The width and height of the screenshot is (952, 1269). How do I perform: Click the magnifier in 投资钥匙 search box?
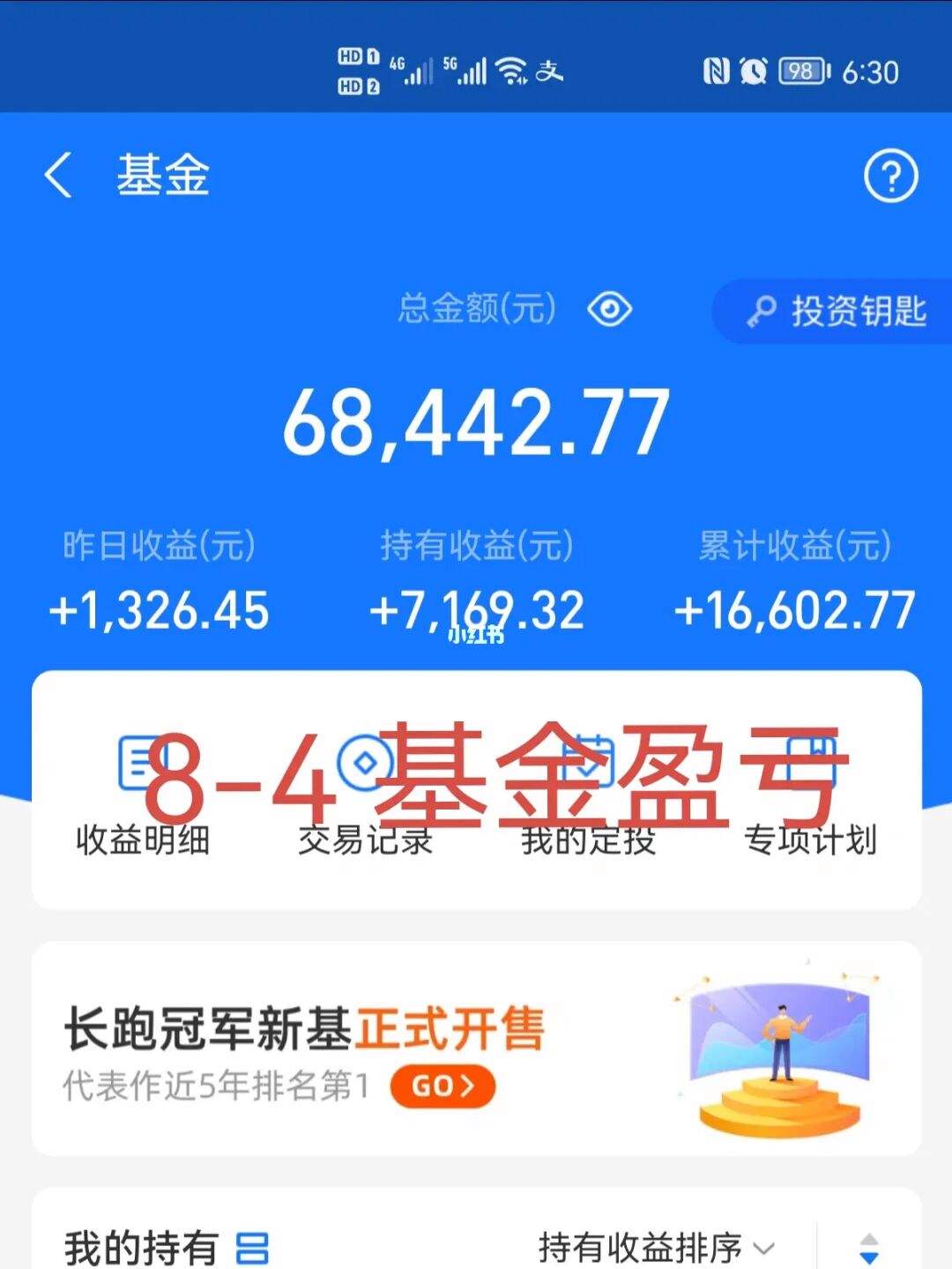tap(760, 310)
